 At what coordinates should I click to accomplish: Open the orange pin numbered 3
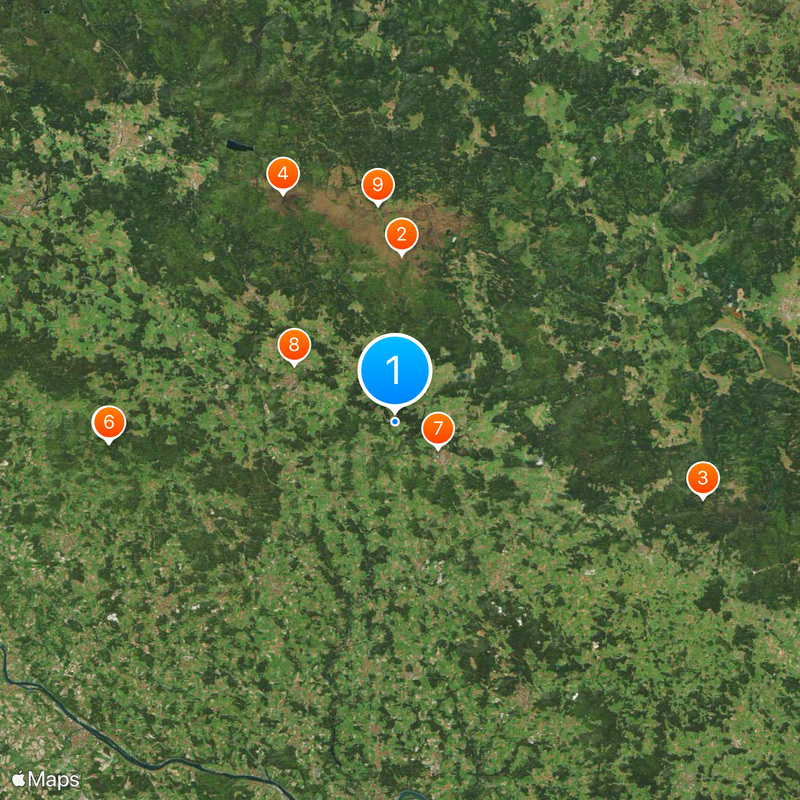click(703, 478)
